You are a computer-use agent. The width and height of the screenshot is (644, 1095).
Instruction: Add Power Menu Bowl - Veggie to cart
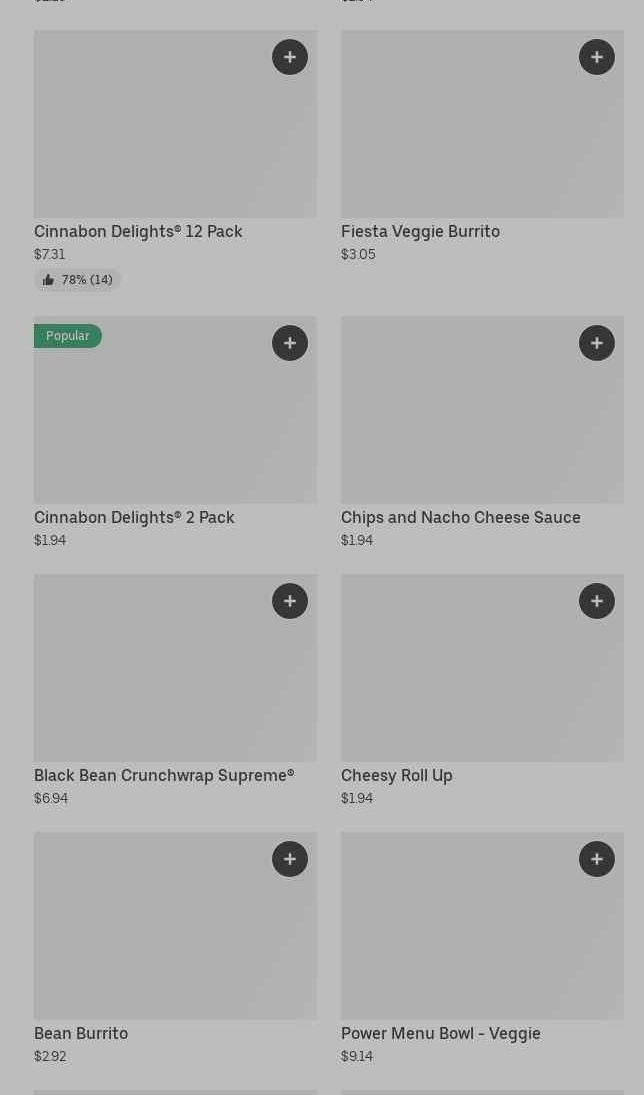click(597, 859)
